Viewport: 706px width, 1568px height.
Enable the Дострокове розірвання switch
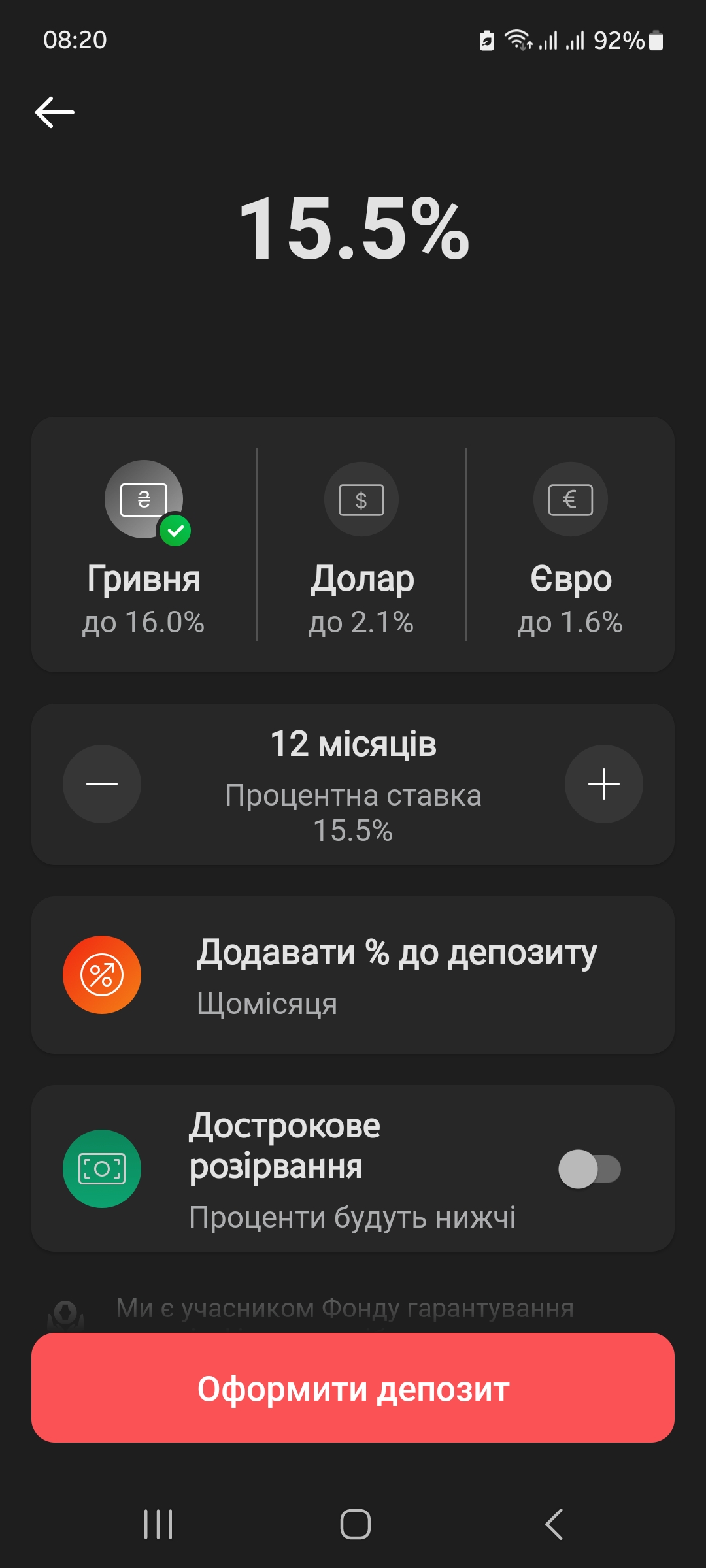[589, 1169]
